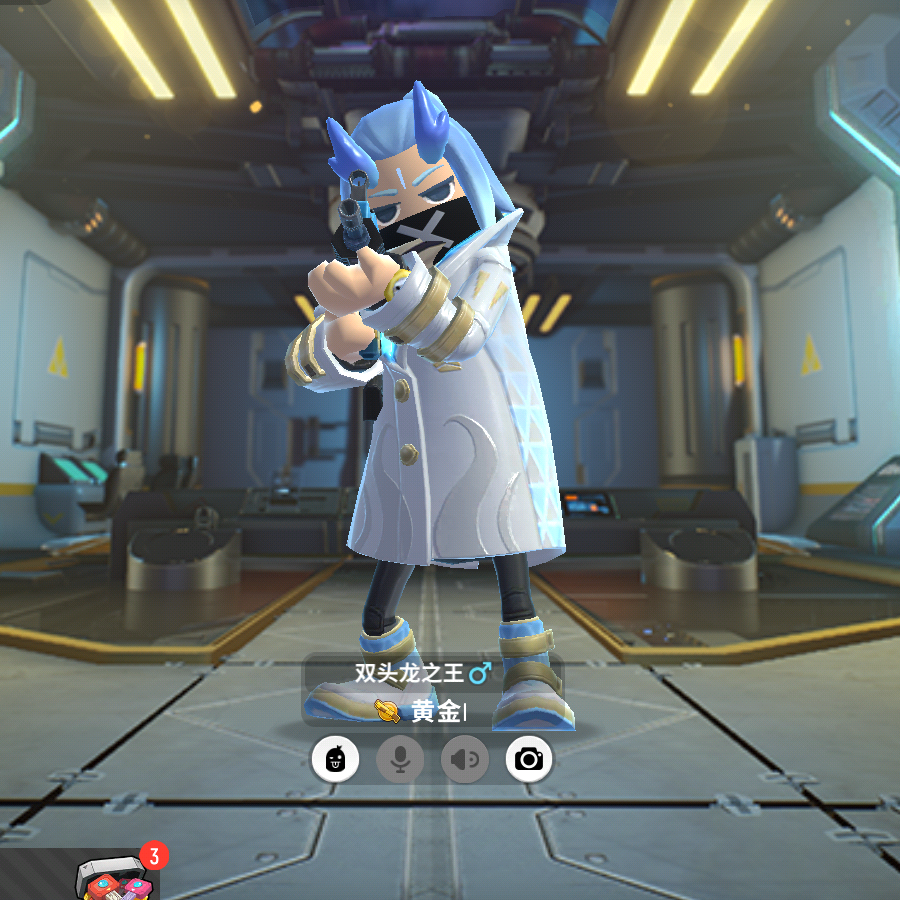Open the gift box with 3 notifications
This screenshot has height=900, width=900.
116,876
